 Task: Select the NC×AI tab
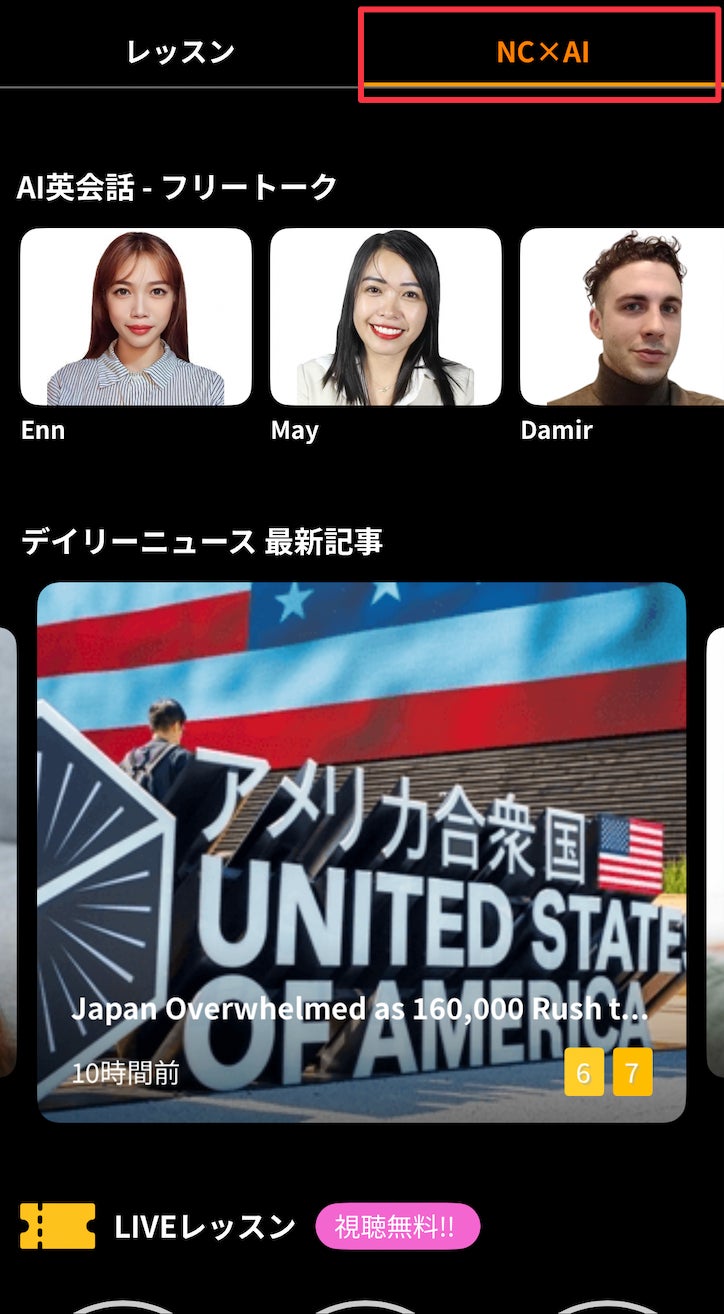541,52
